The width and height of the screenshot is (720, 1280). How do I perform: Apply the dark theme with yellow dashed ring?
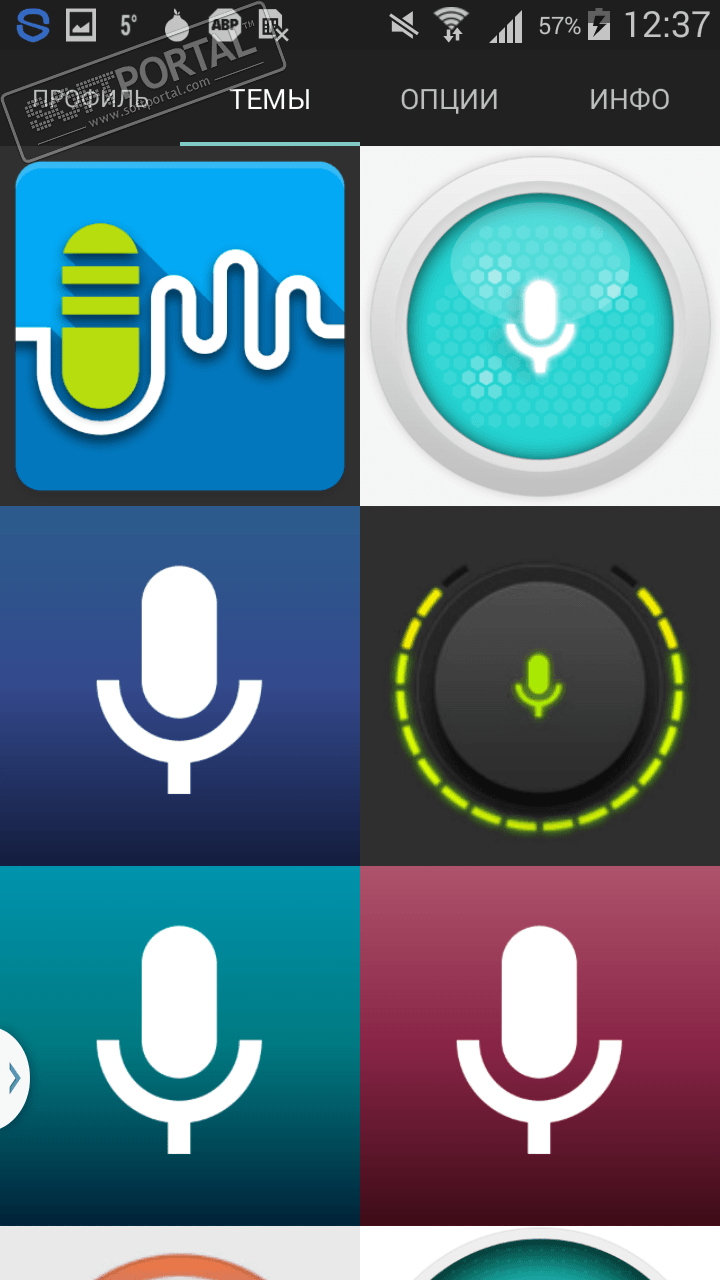point(540,686)
